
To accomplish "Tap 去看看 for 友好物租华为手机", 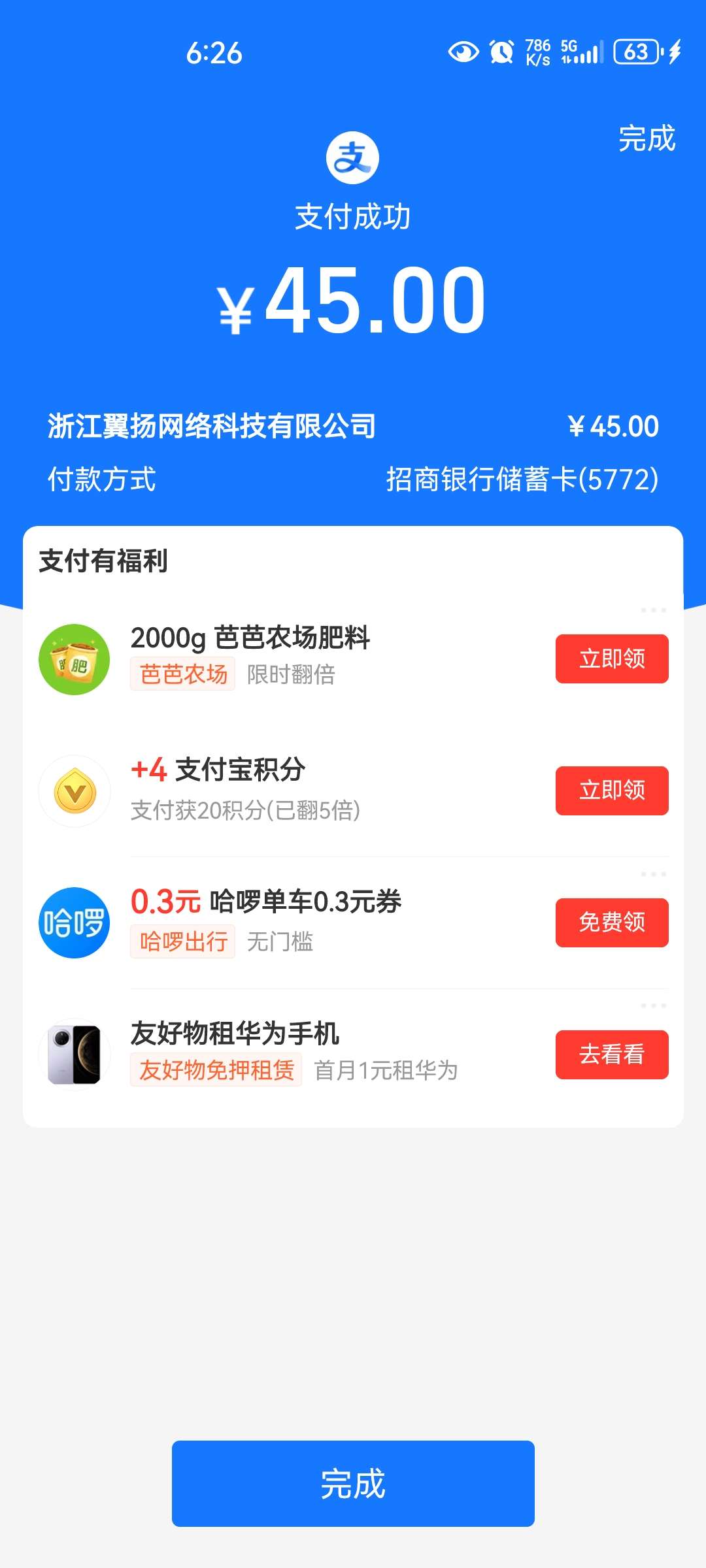I will click(x=612, y=1054).
